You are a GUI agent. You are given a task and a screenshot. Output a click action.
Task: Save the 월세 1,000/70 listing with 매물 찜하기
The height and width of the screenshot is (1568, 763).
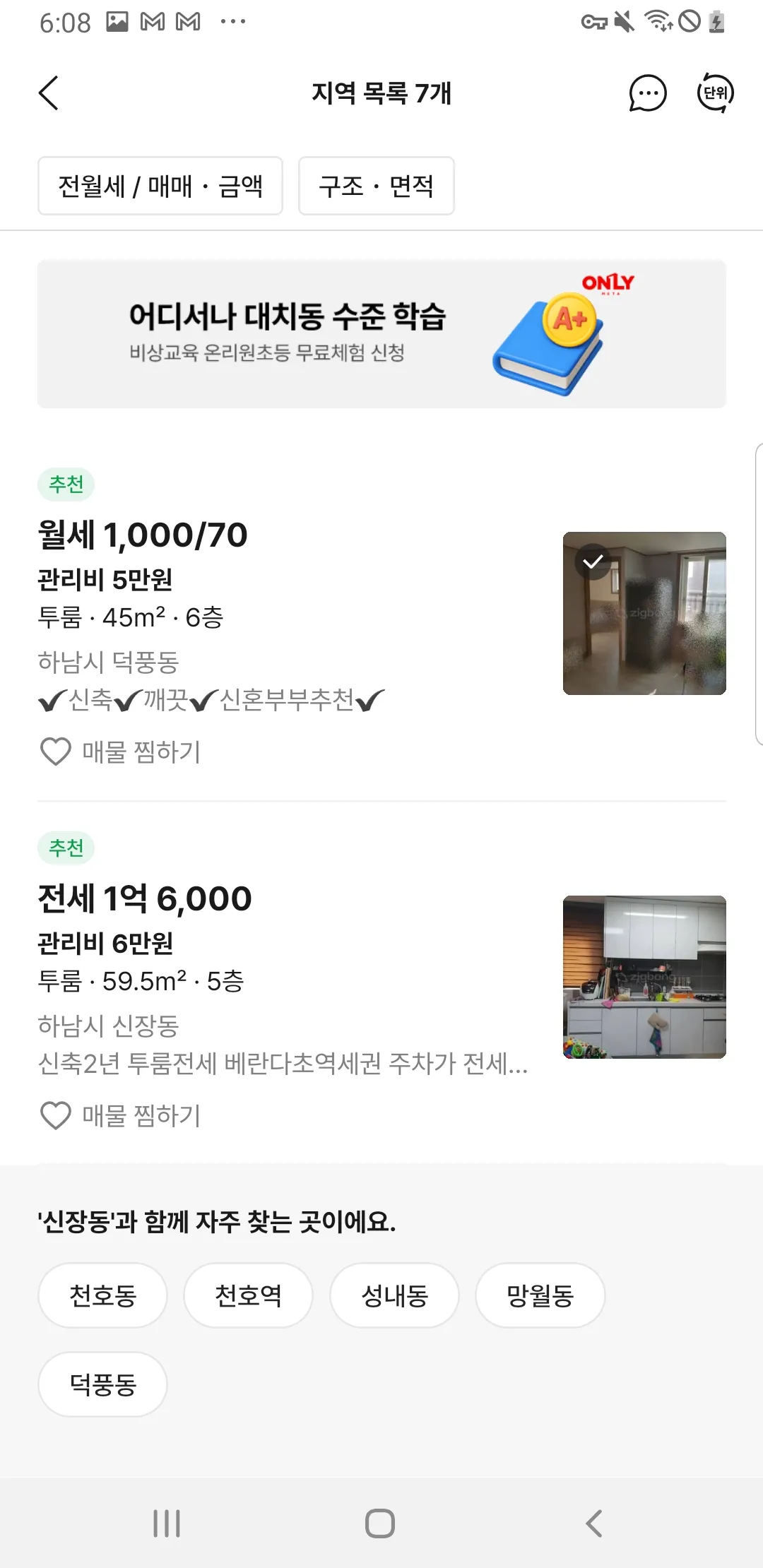(x=121, y=752)
